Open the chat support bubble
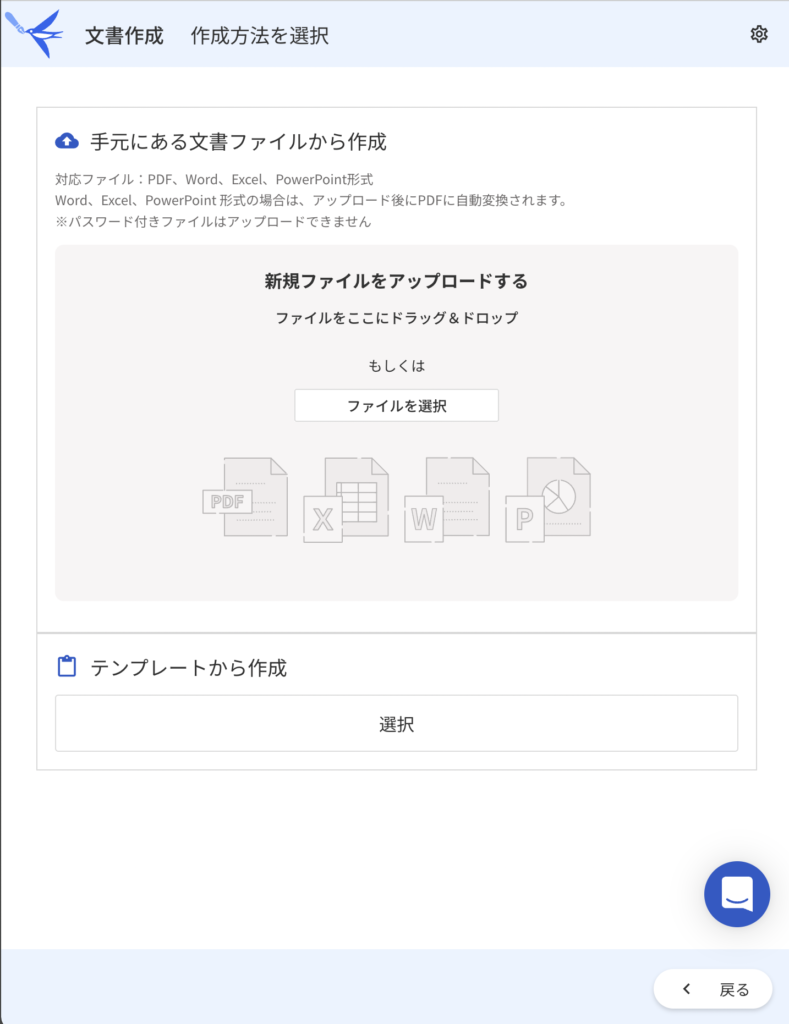The width and height of the screenshot is (789, 1024). coord(737,893)
